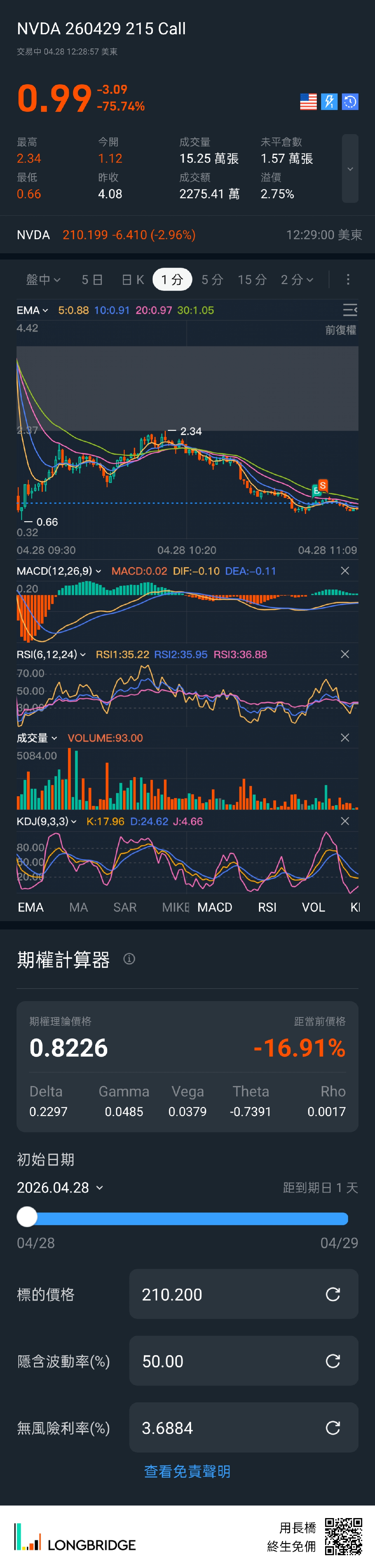
Task: Select the 15分 chart interval
Action: (252, 279)
